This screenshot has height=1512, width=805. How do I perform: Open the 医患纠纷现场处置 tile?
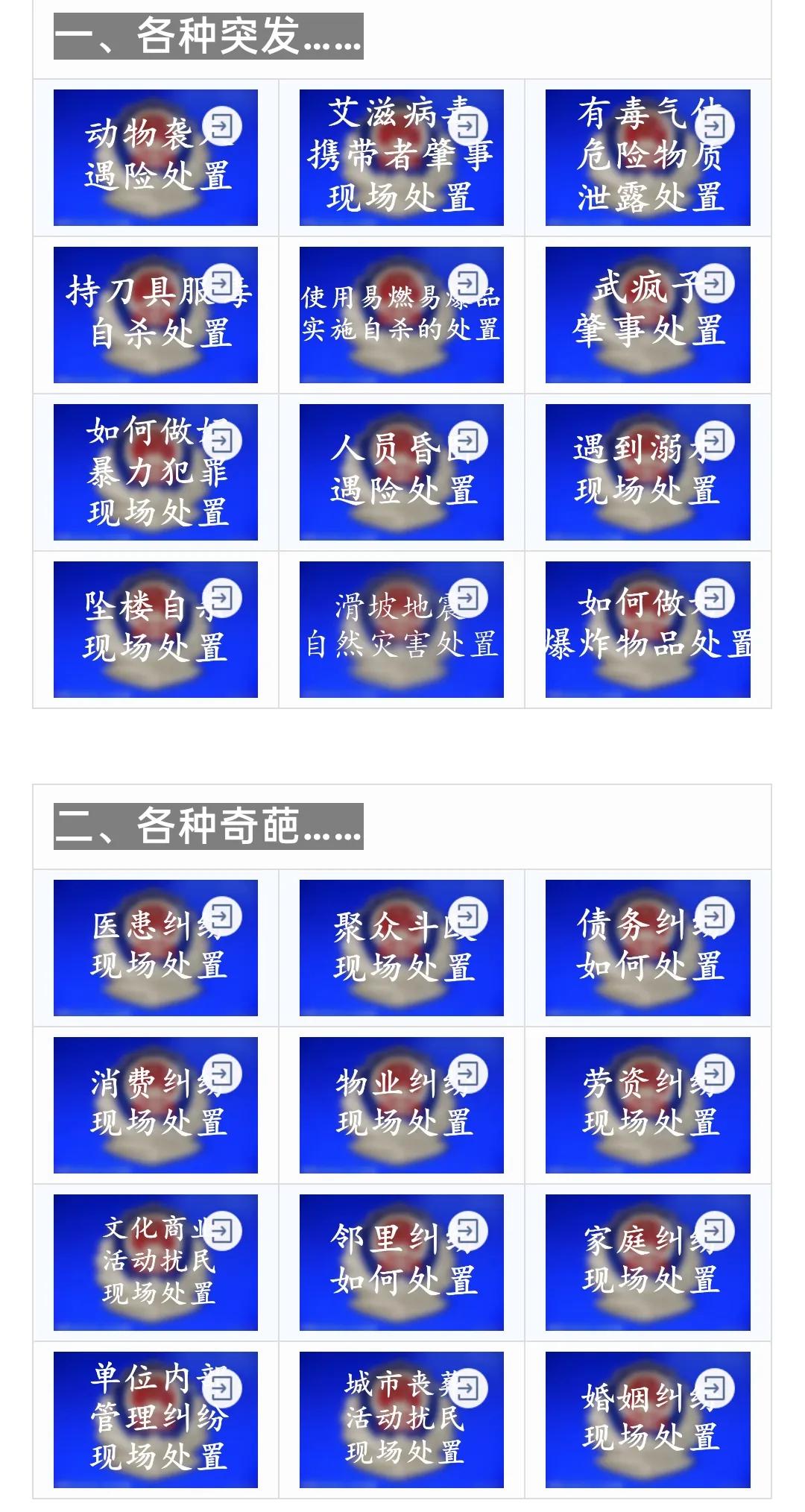155,948
